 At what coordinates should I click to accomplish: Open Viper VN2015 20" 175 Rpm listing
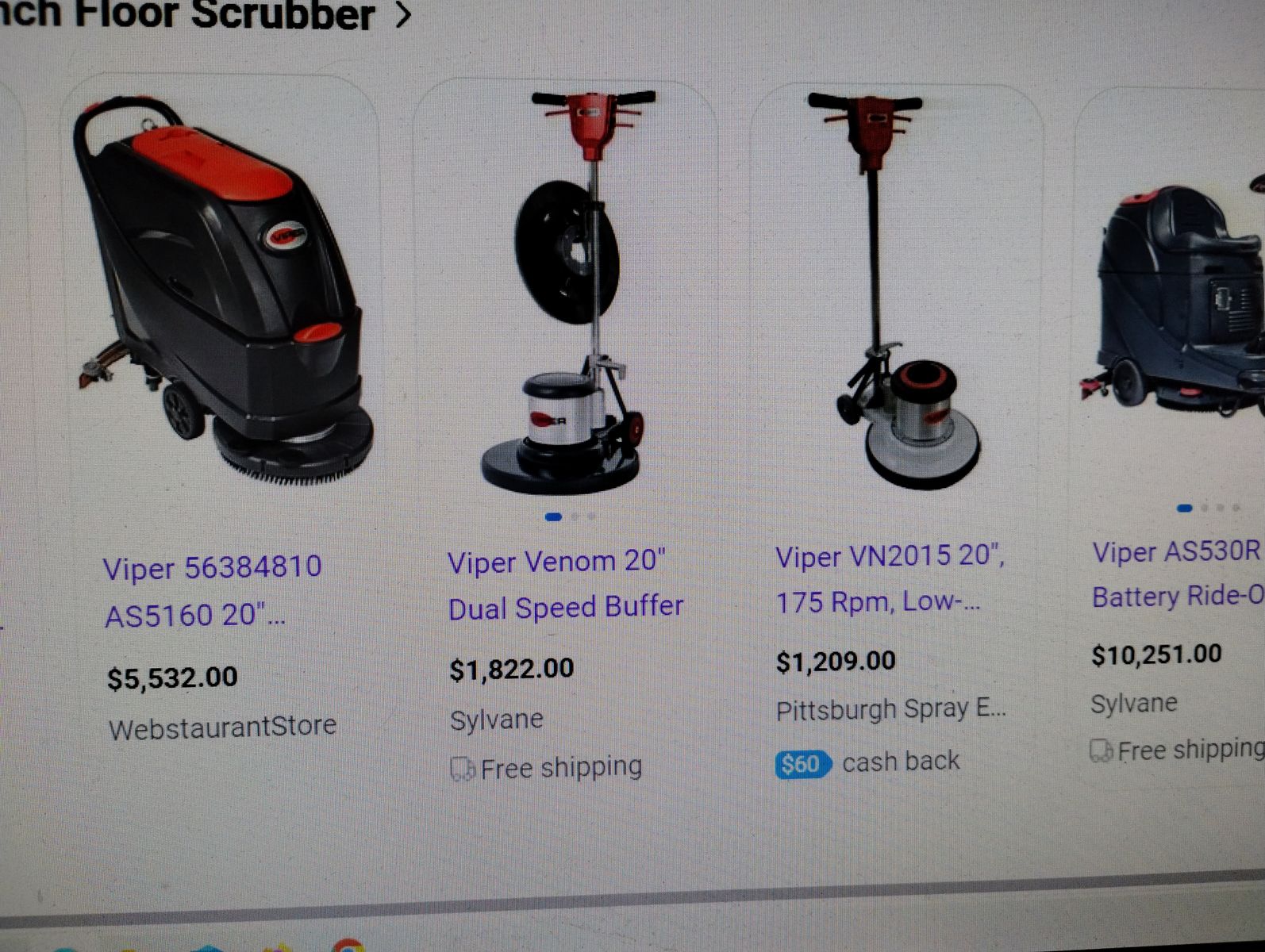pos(889,579)
